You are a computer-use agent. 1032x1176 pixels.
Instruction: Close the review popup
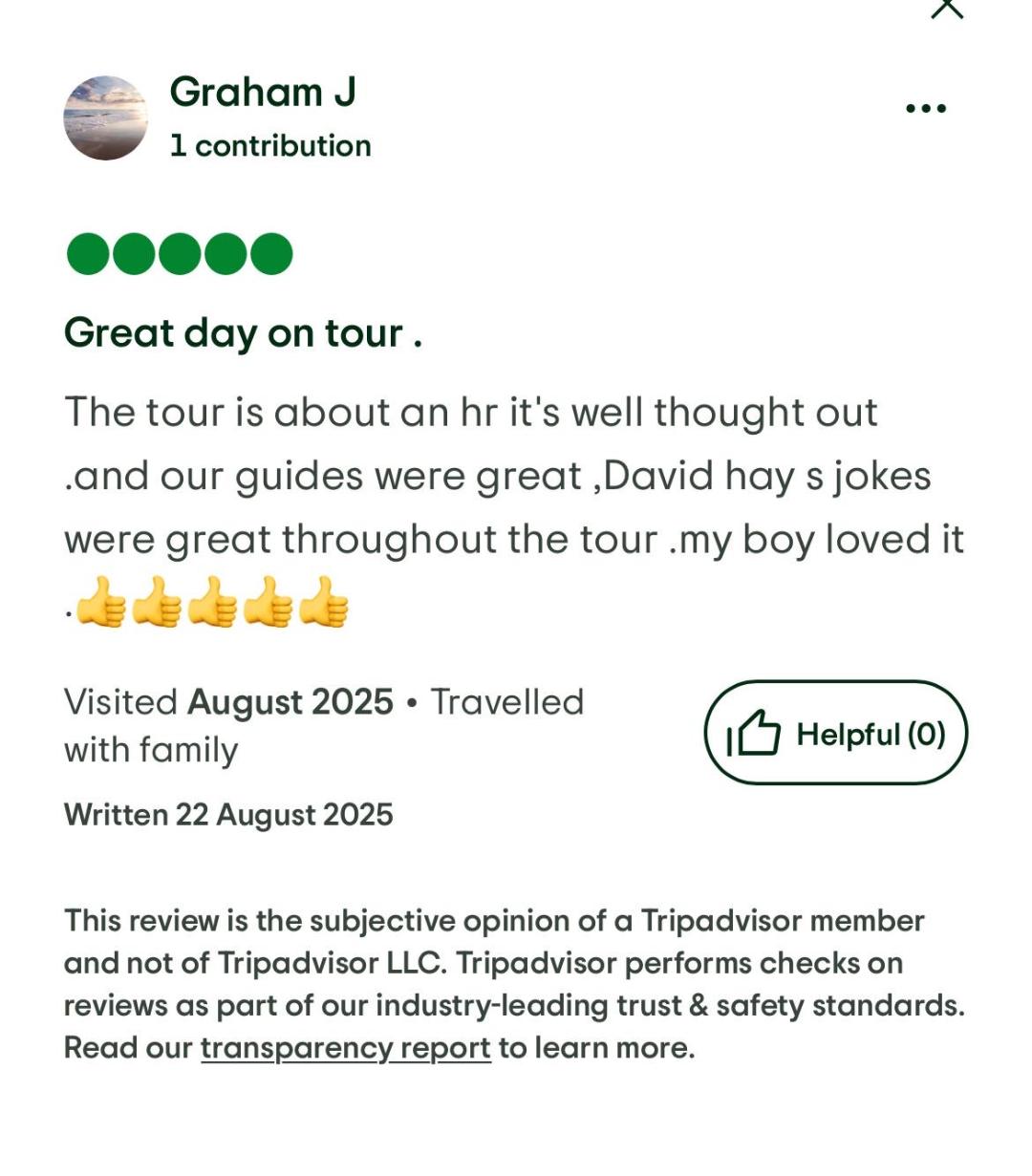946,8
